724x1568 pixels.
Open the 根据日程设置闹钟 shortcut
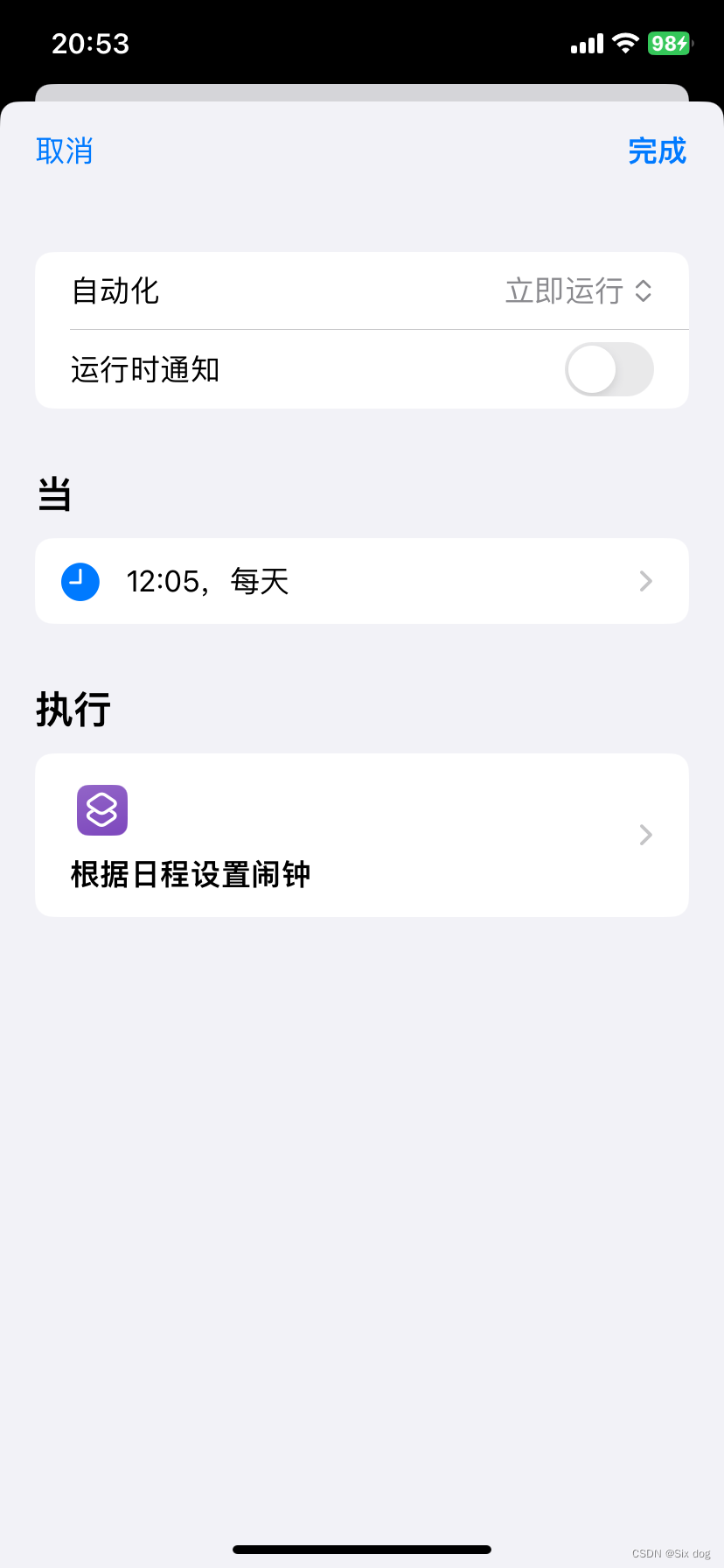point(361,835)
